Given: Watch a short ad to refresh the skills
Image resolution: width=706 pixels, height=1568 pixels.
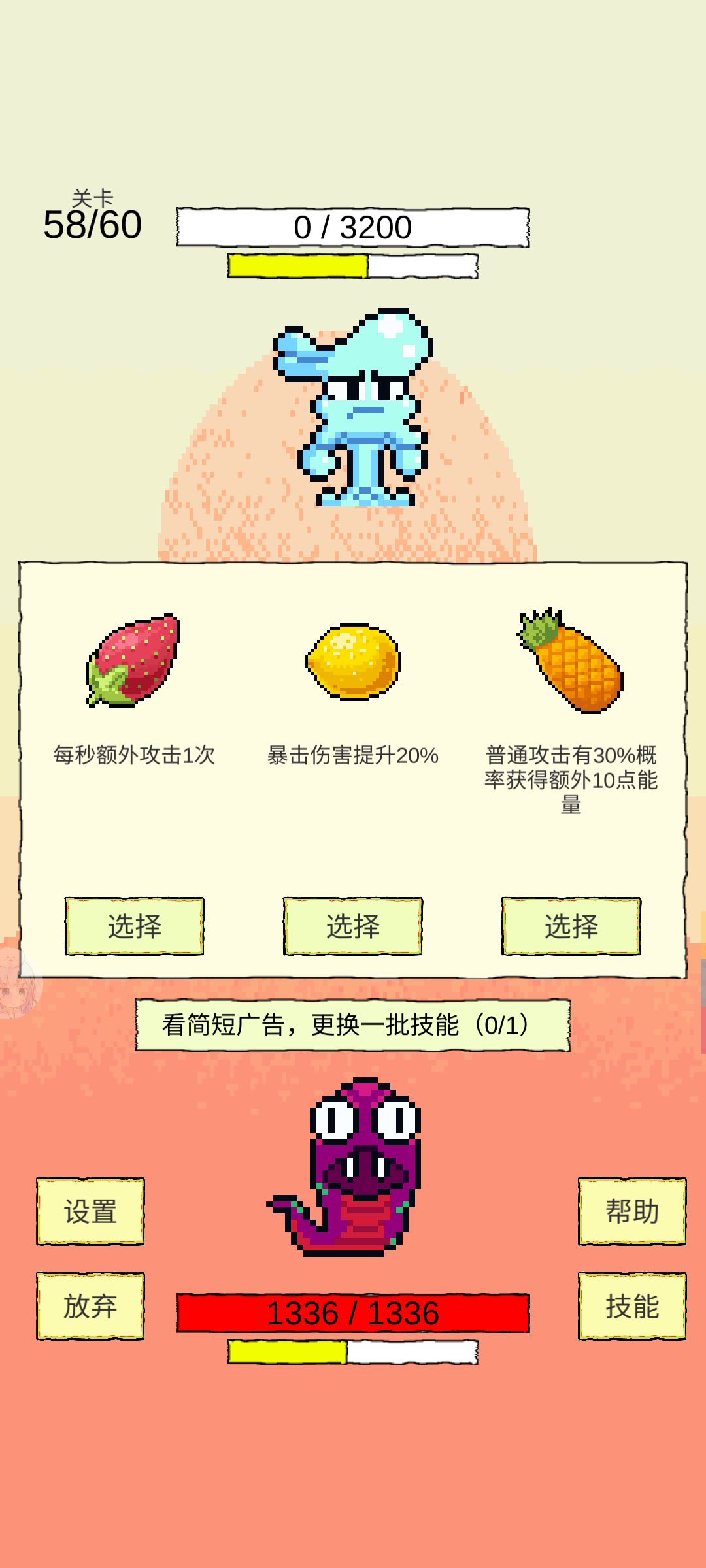Looking at the screenshot, I should pos(352,1024).
